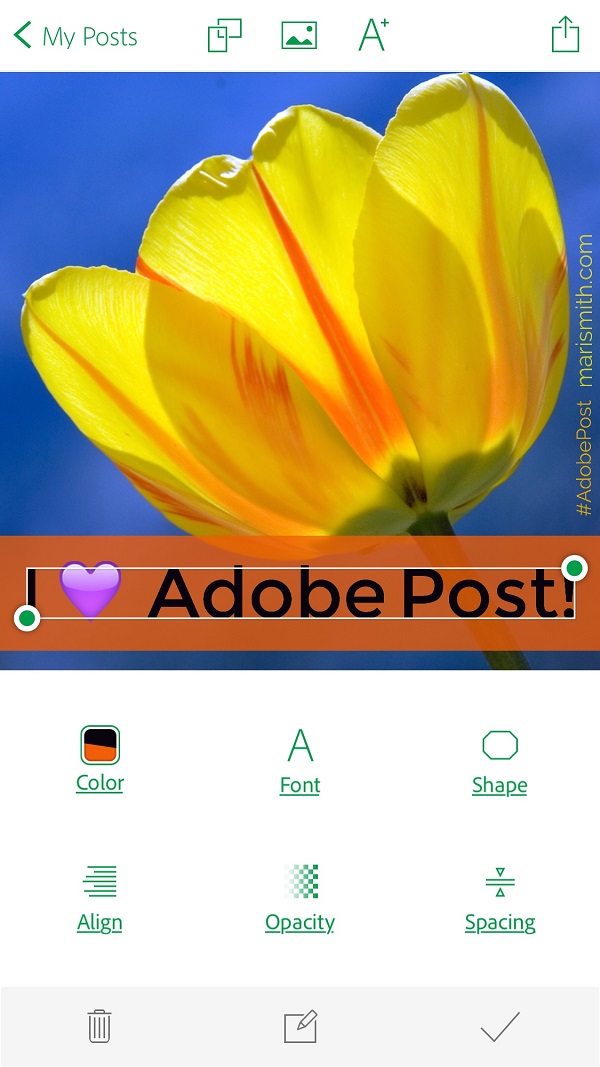Open the photo picker icon
600x1067 pixels.
pyautogui.click(x=299, y=35)
